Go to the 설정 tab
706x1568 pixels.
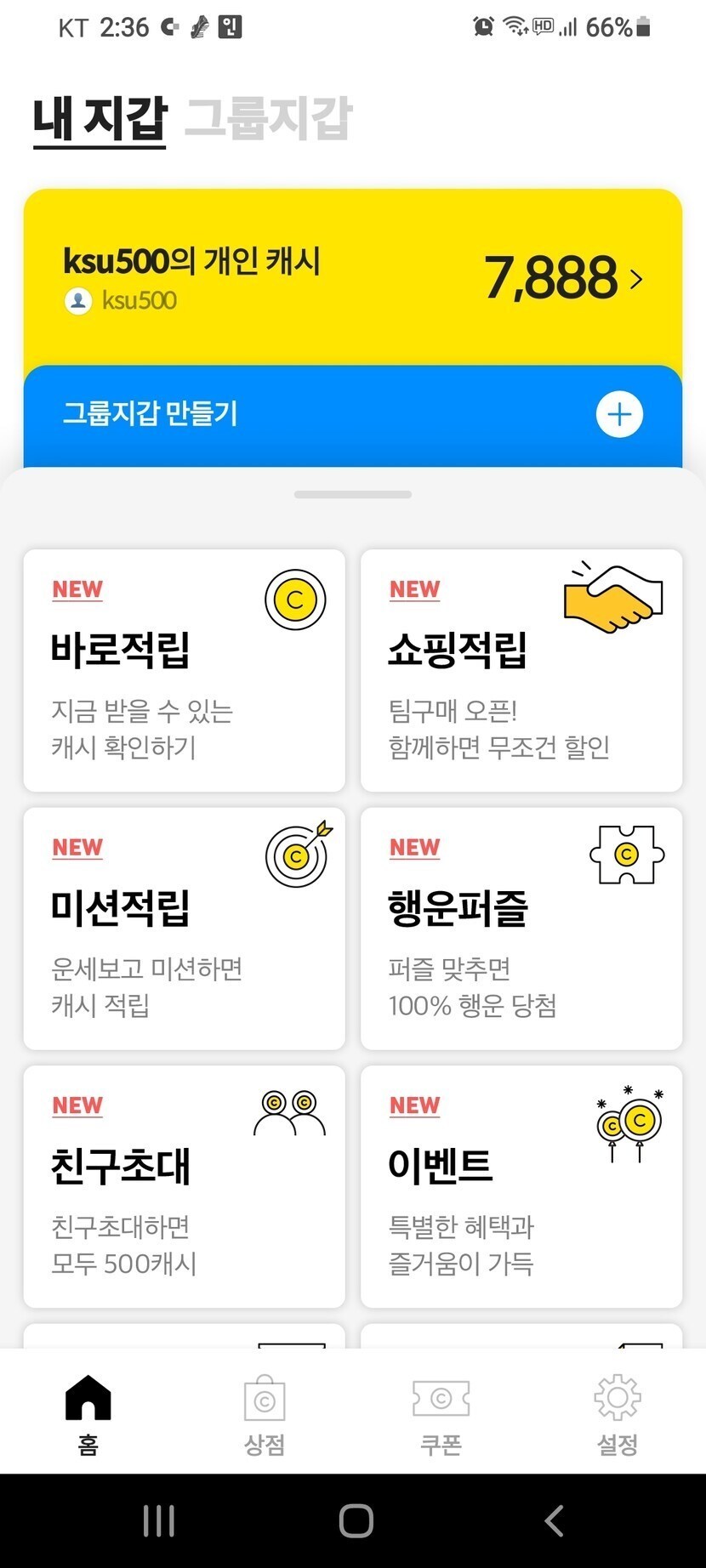pos(618,1413)
